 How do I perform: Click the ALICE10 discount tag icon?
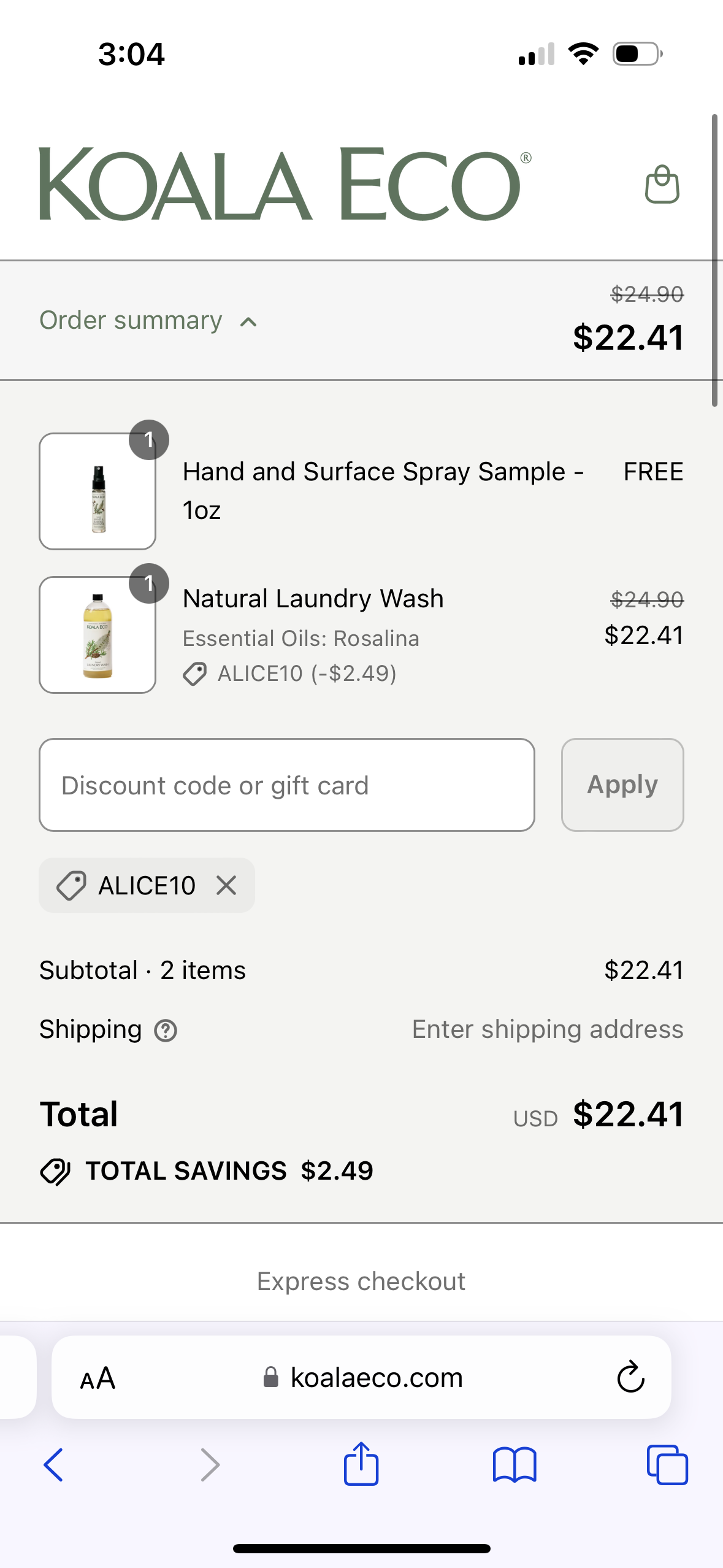click(72, 885)
